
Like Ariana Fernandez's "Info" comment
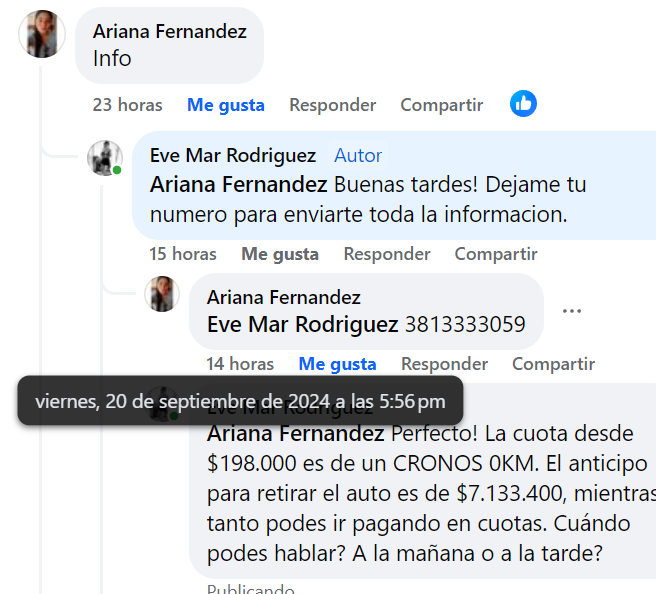coord(225,105)
